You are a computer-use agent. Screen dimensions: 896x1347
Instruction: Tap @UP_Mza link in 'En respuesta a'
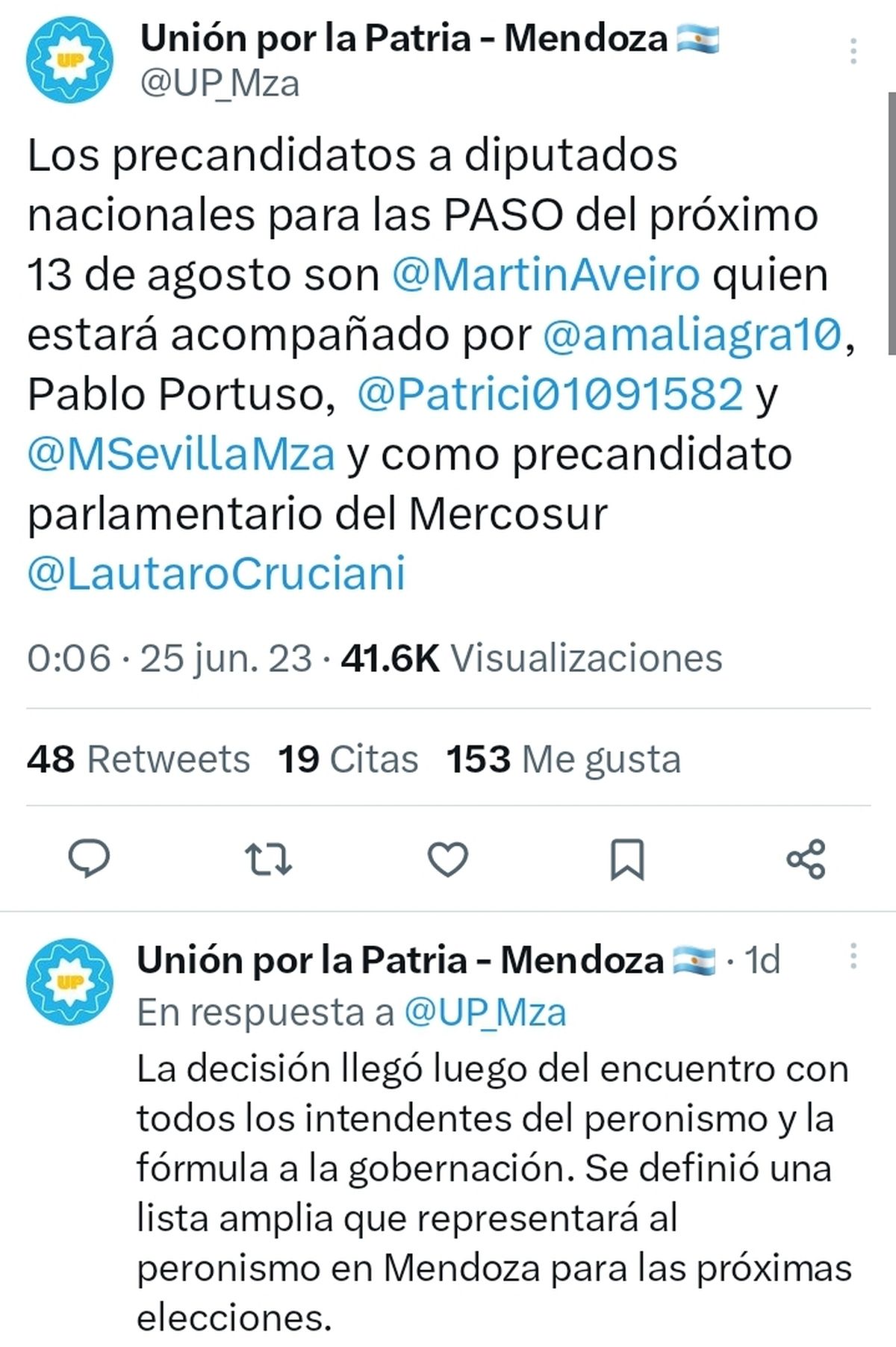(485, 1013)
